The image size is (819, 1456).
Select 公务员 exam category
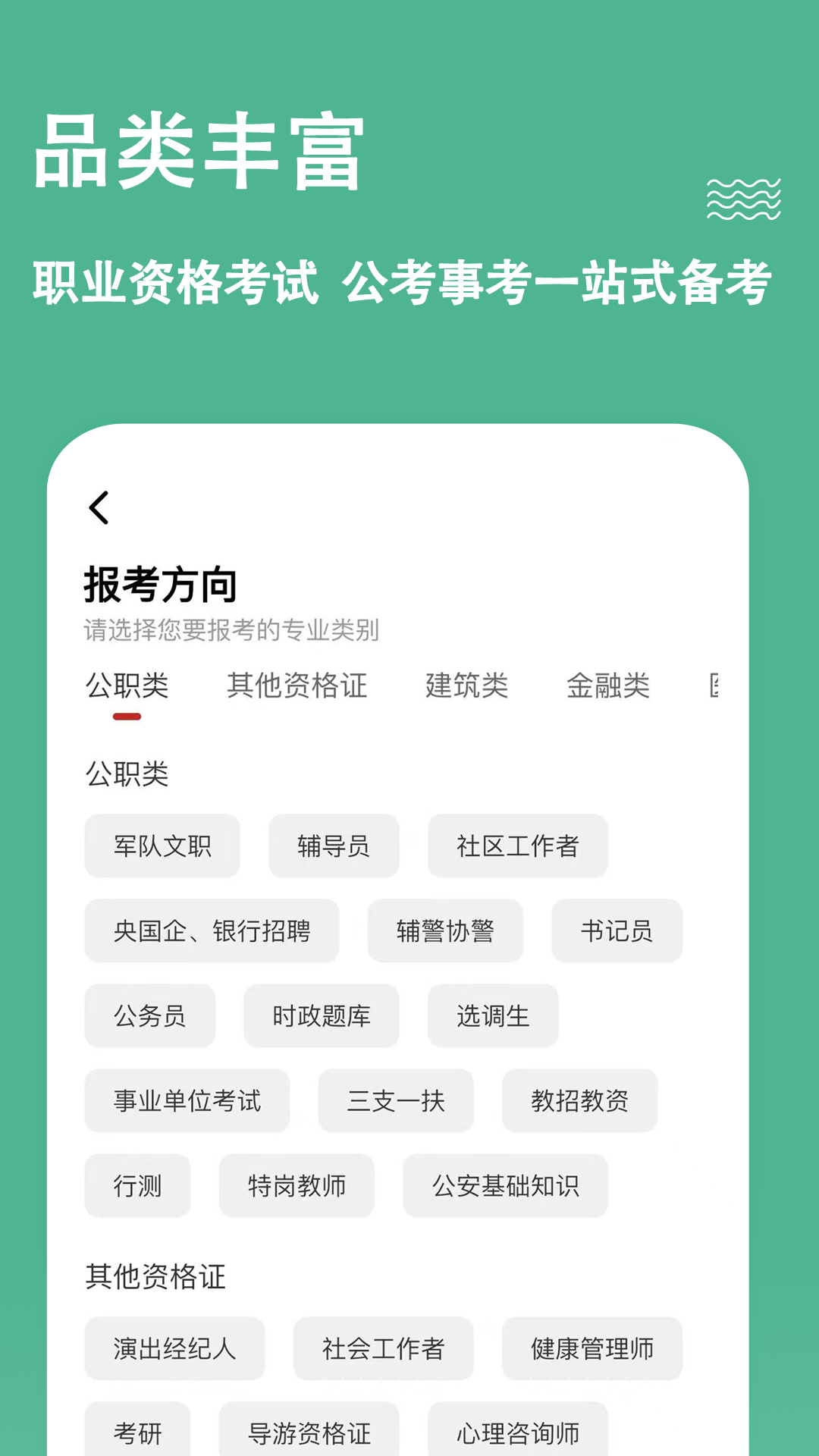click(149, 1016)
